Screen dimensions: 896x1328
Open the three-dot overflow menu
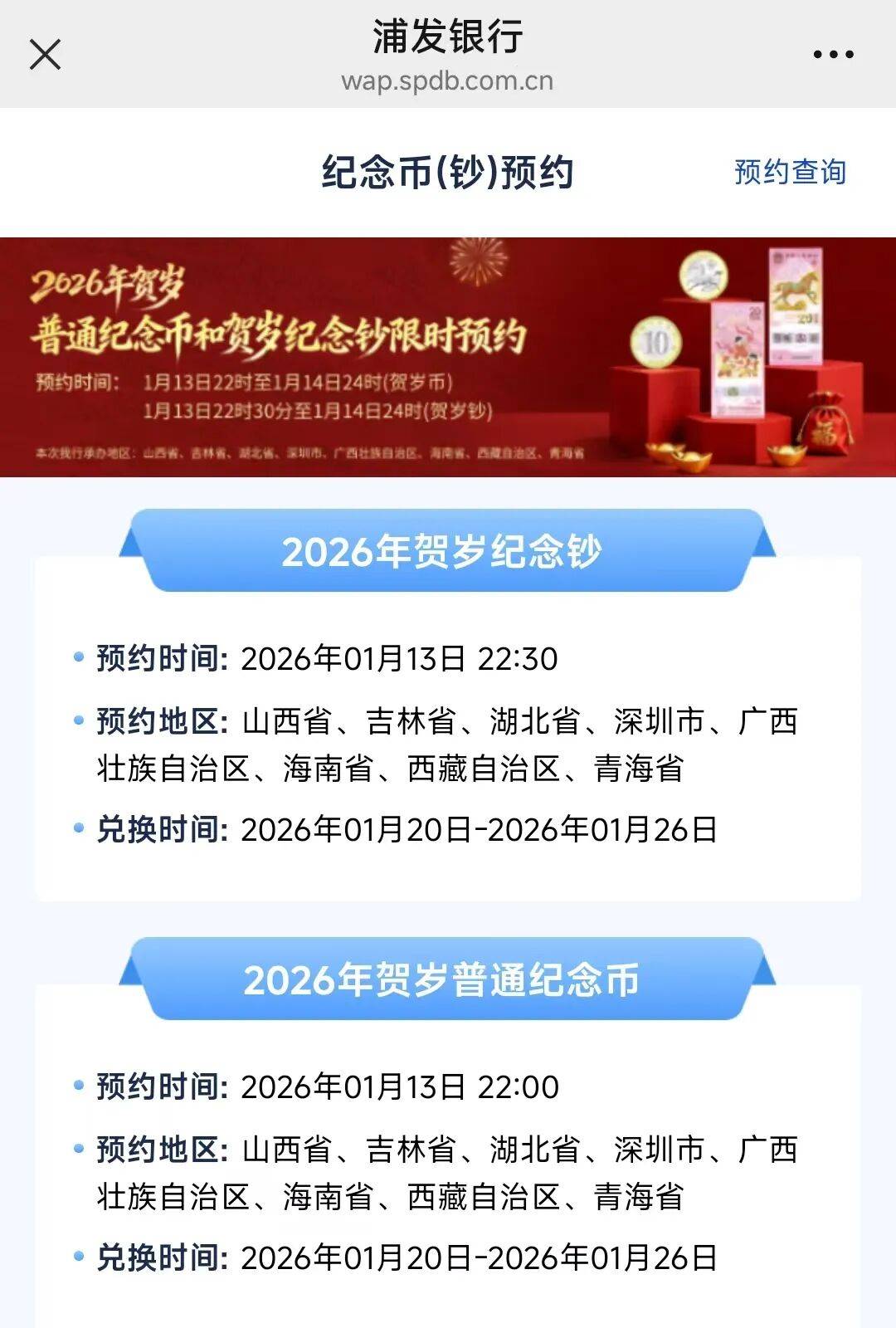833,55
